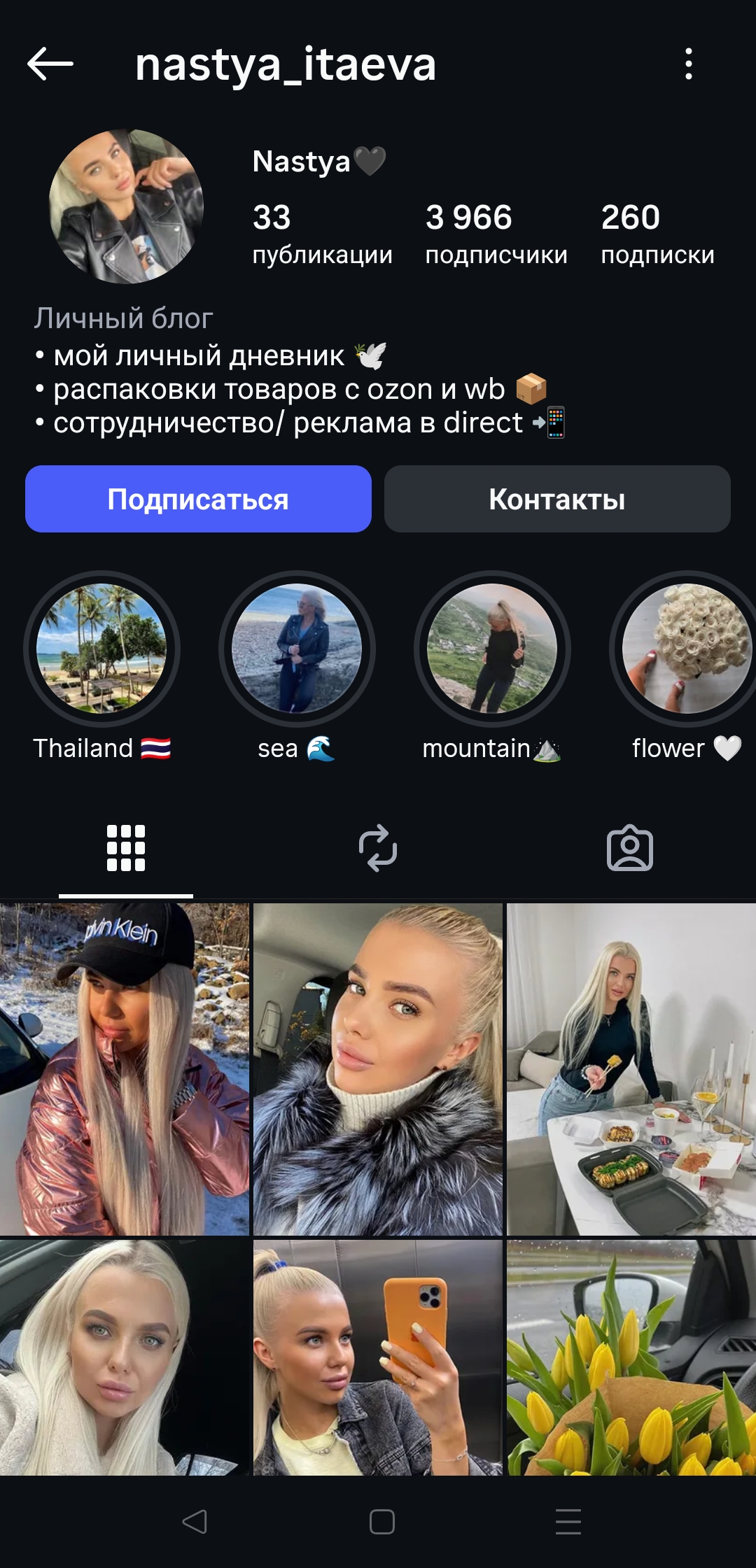Open the Контакты button

click(x=556, y=499)
